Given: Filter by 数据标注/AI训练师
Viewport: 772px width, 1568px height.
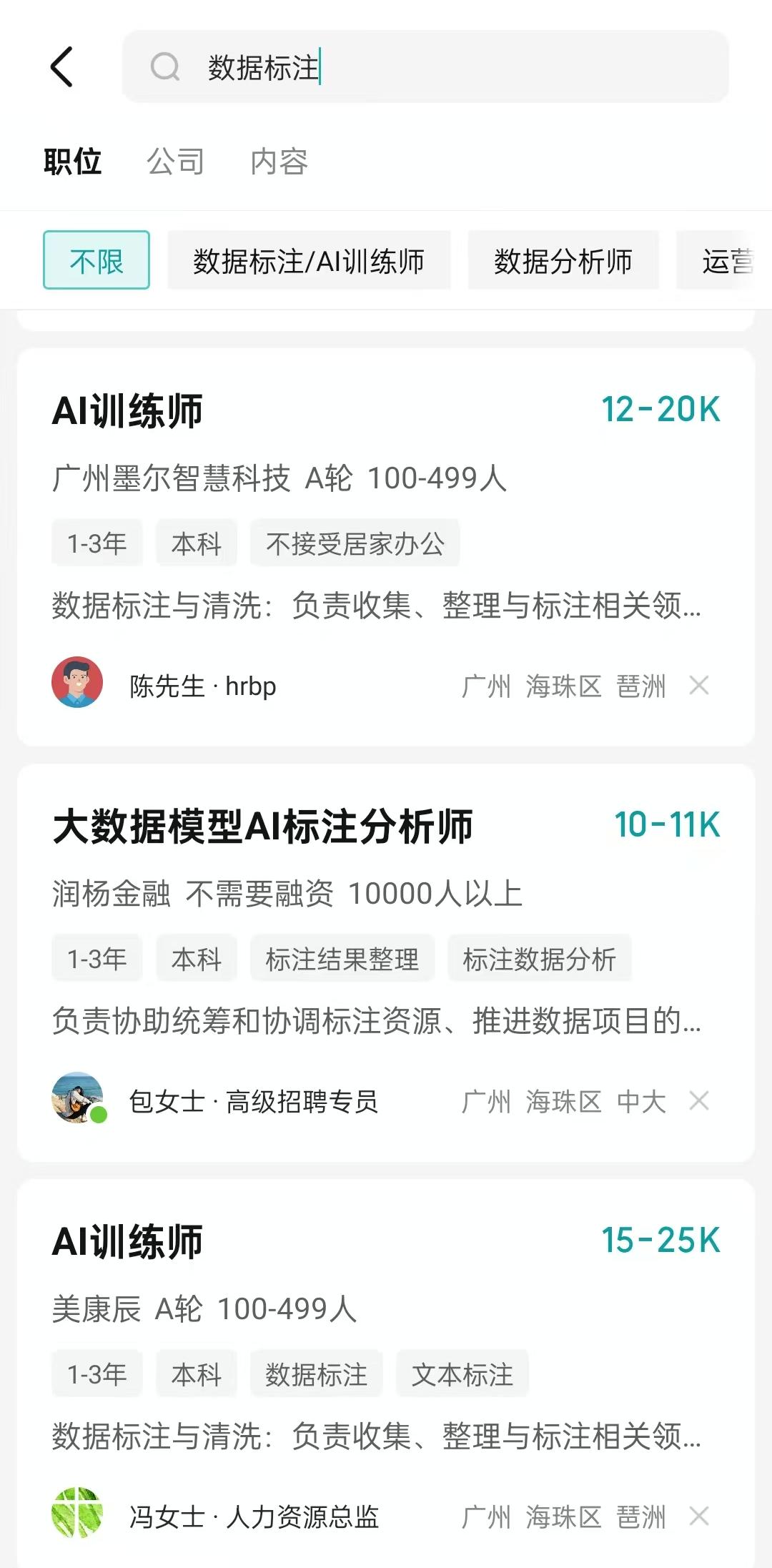Looking at the screenshot, I should (x=309, y=260).
